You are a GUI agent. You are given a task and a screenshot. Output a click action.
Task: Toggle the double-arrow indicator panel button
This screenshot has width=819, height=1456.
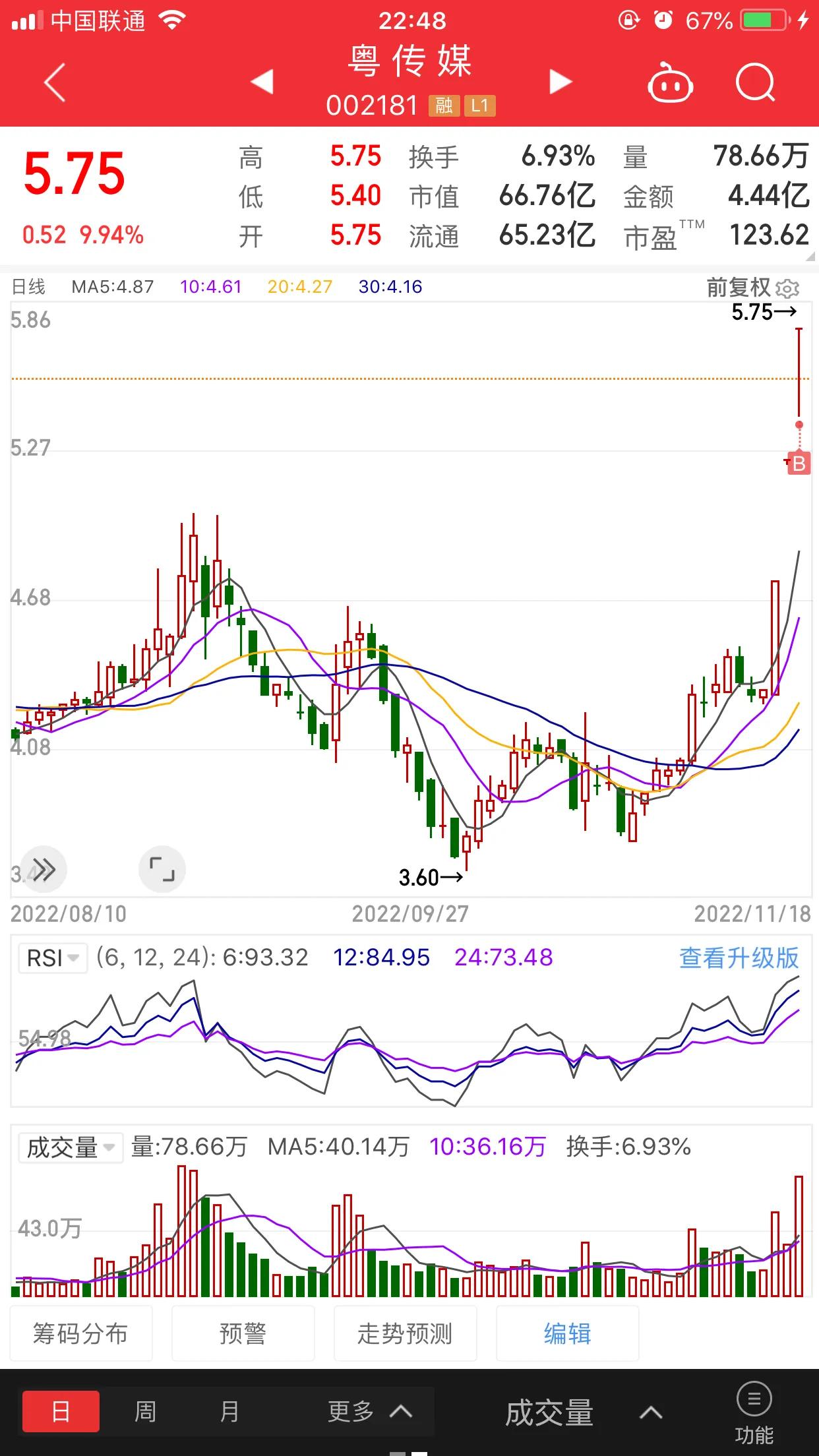(44, 869)
